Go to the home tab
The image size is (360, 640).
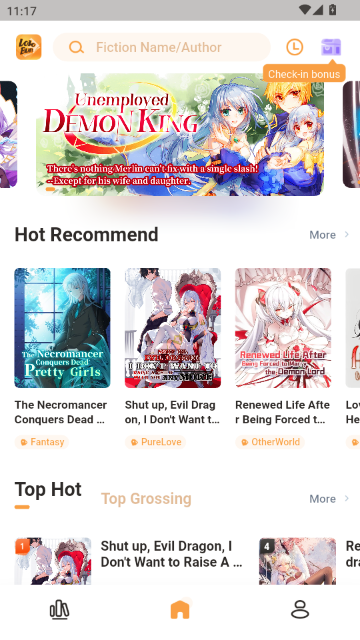[x=180, y=609]
